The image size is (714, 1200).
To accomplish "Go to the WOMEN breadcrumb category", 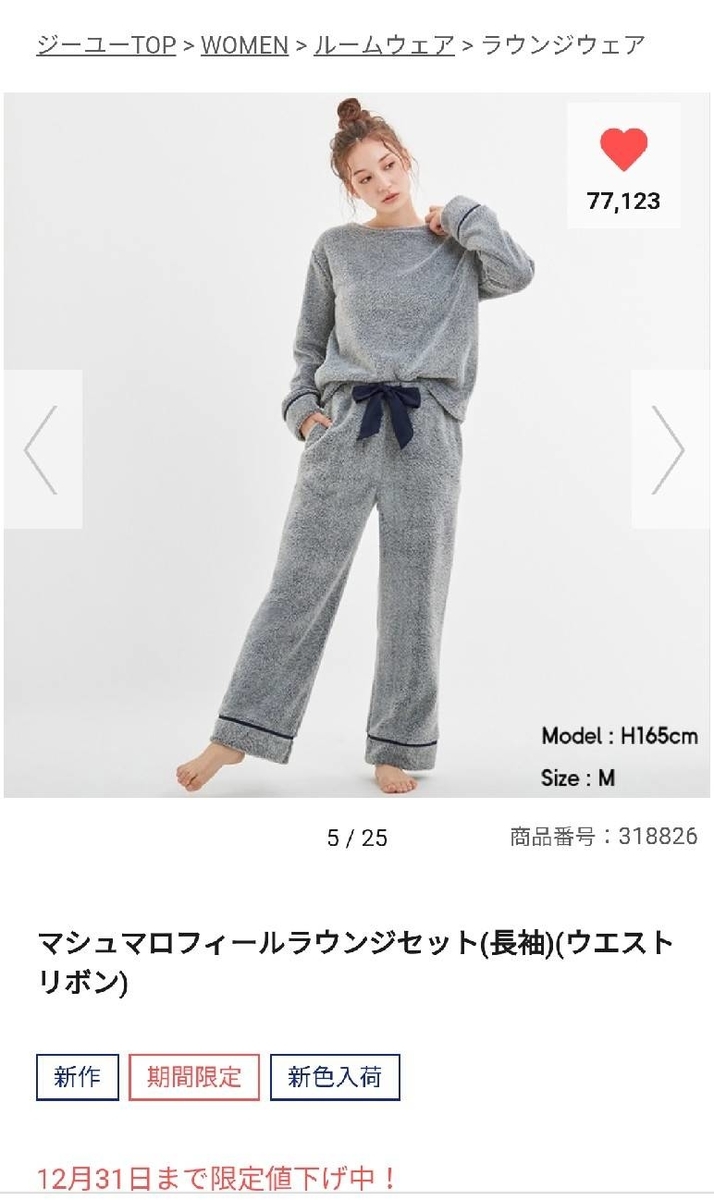I will pyautogui.click(x=244, y=45).
